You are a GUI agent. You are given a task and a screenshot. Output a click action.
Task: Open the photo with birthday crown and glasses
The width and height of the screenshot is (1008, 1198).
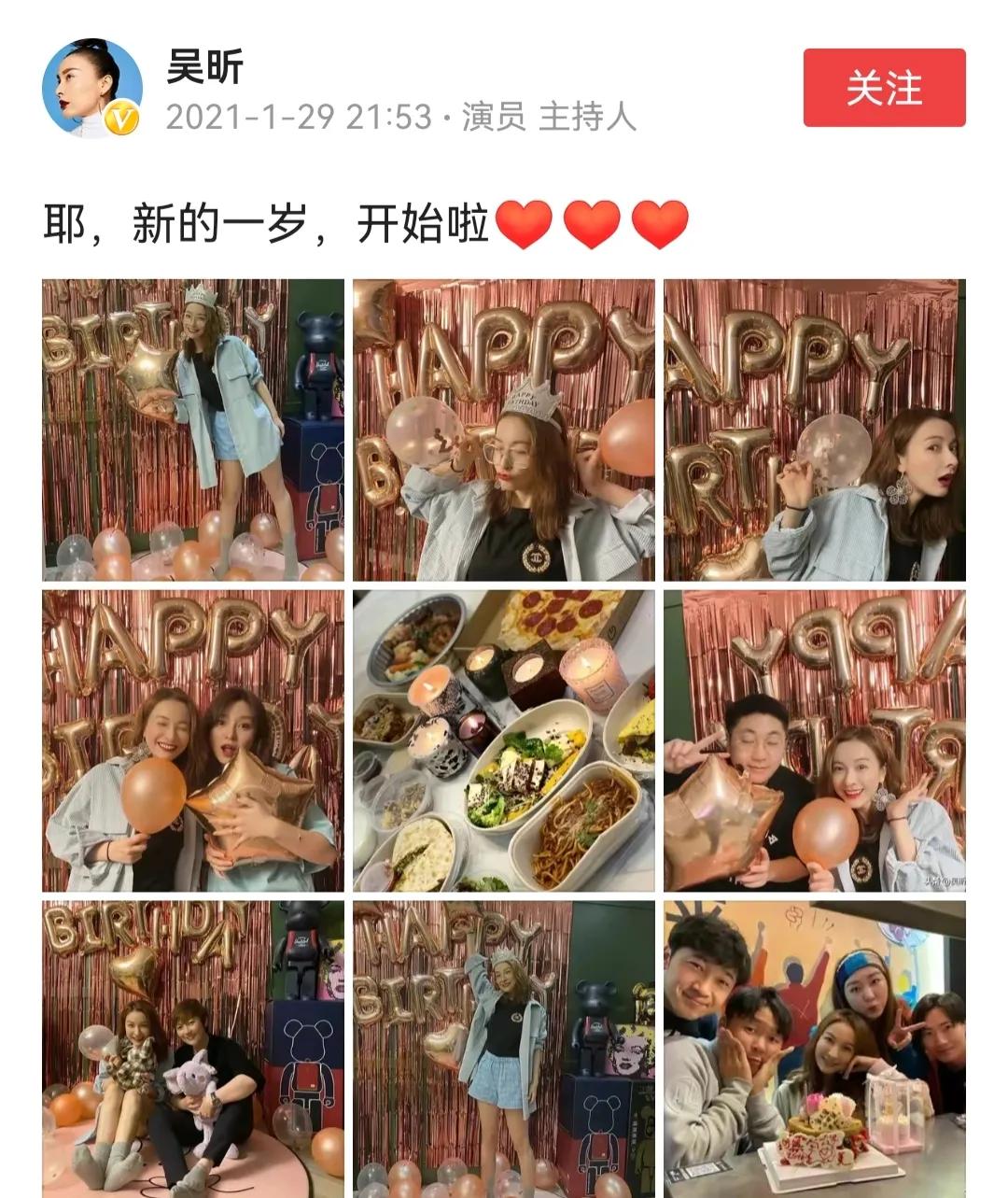[x=504, y=430]
